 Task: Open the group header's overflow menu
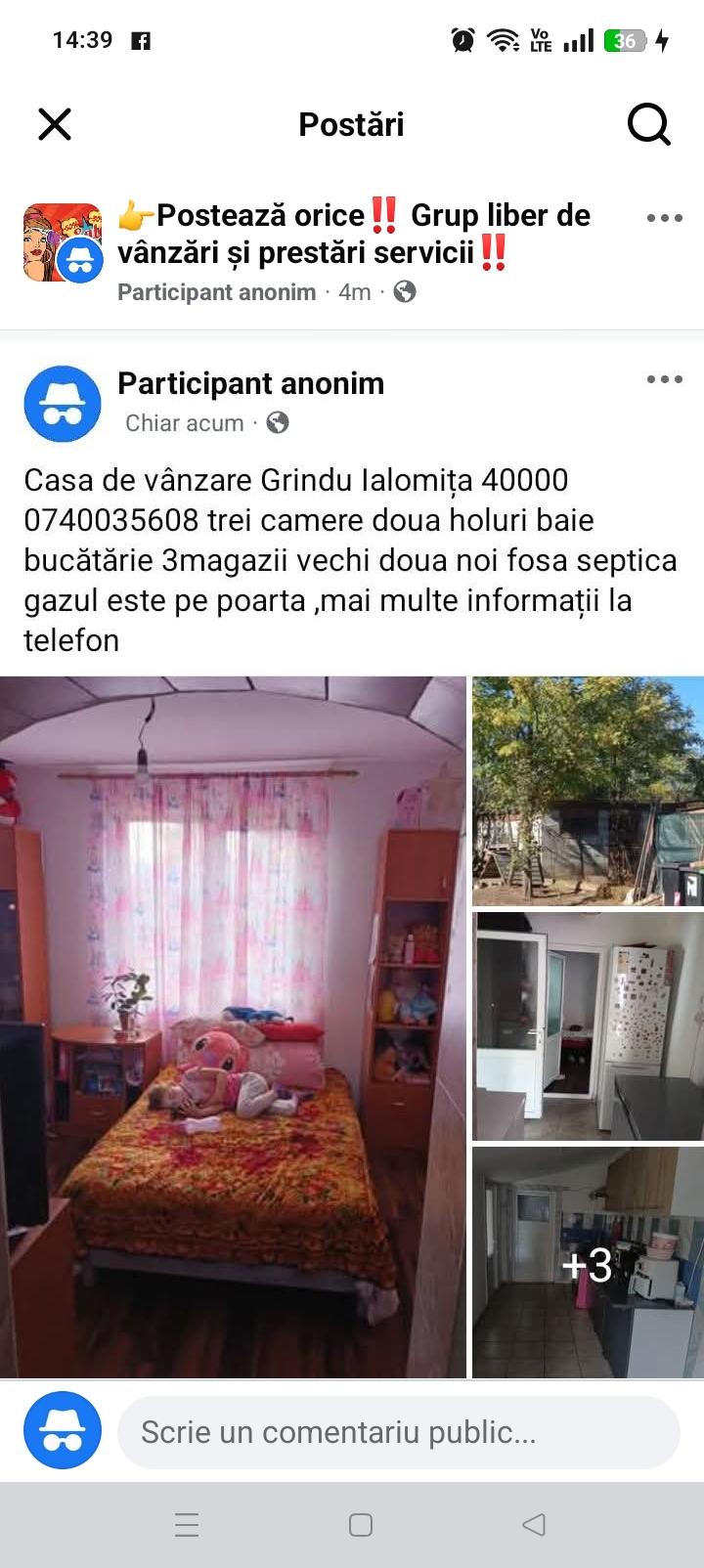point(664,218)
